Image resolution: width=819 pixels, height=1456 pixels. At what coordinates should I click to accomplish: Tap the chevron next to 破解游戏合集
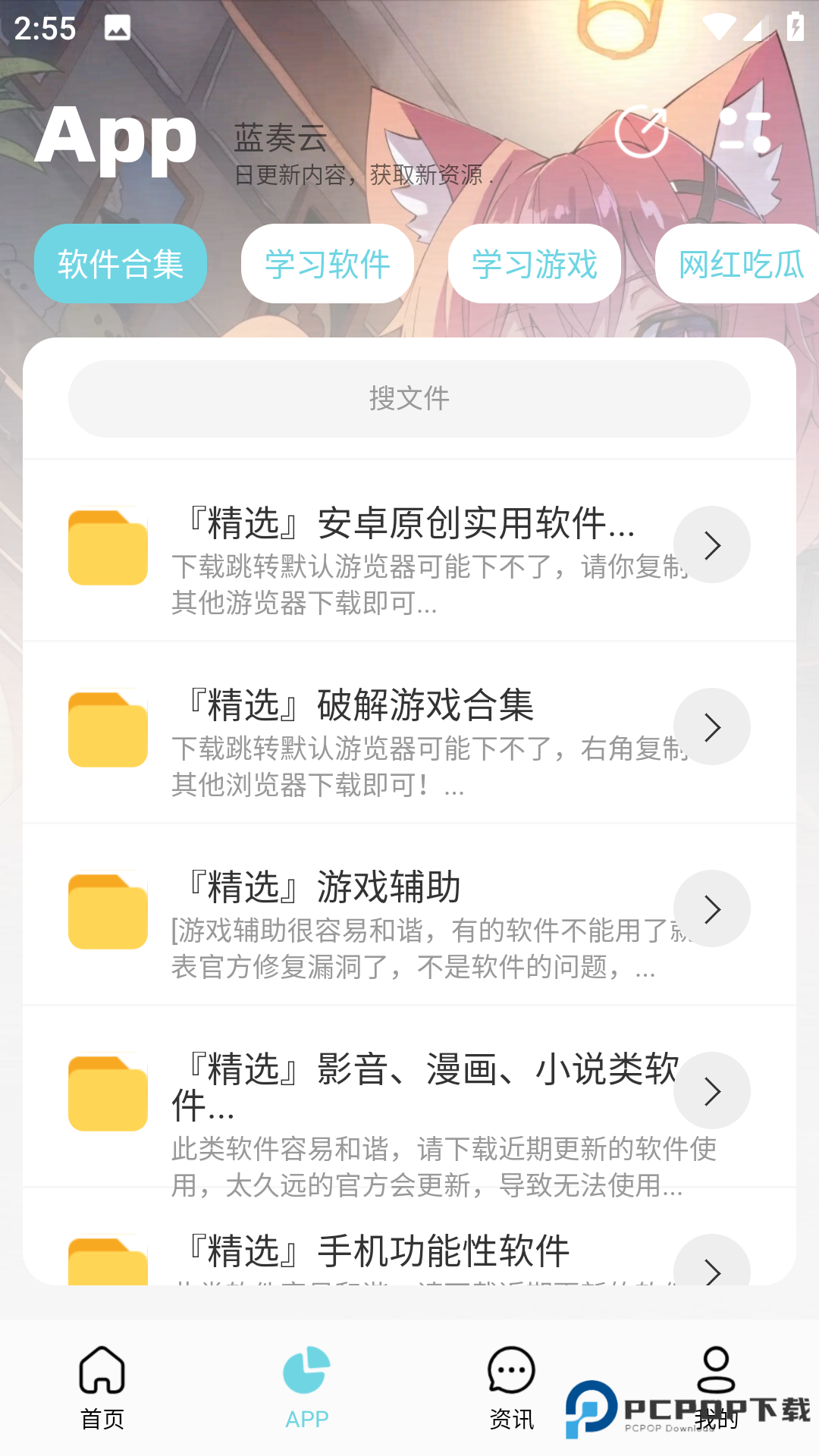coord(711,726)
